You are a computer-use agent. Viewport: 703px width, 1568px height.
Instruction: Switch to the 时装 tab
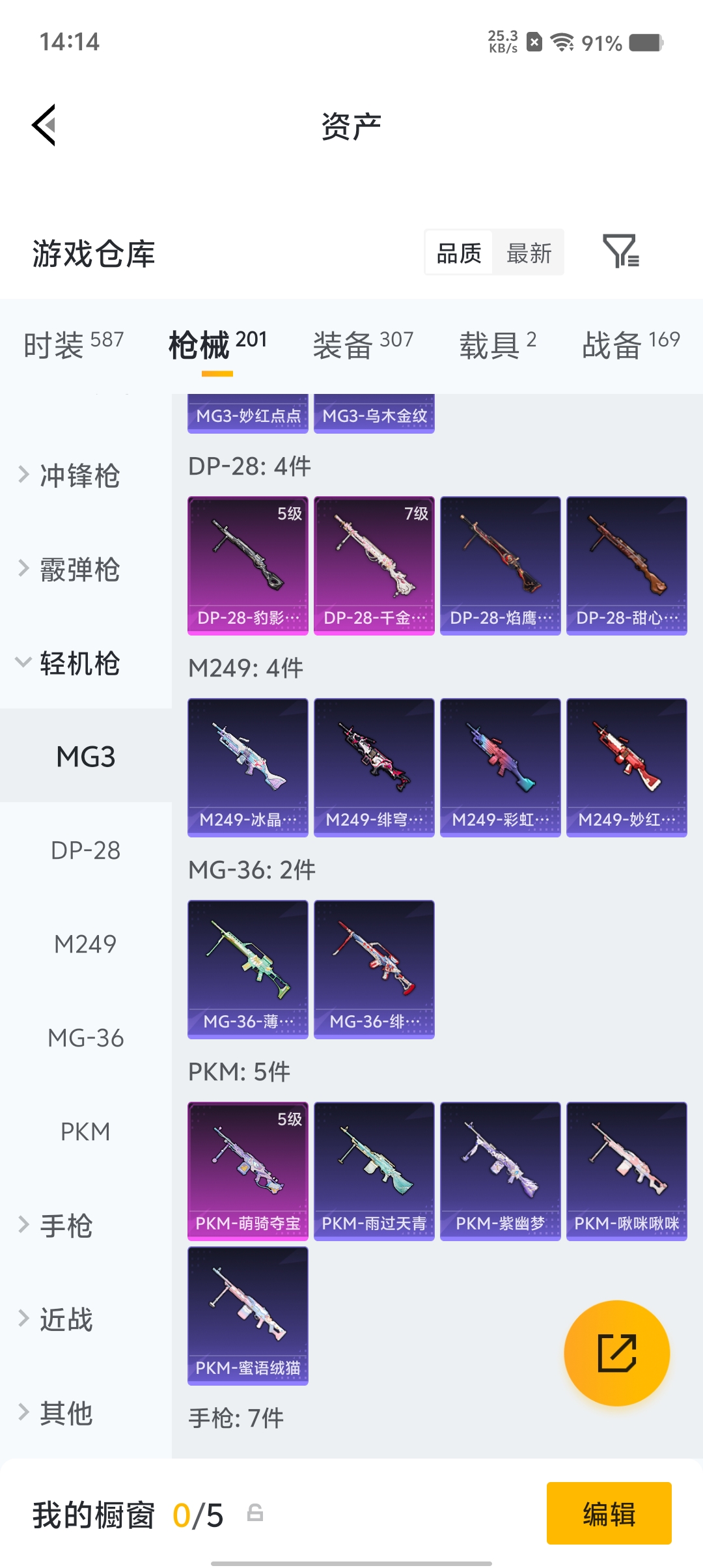click(73, 344)
